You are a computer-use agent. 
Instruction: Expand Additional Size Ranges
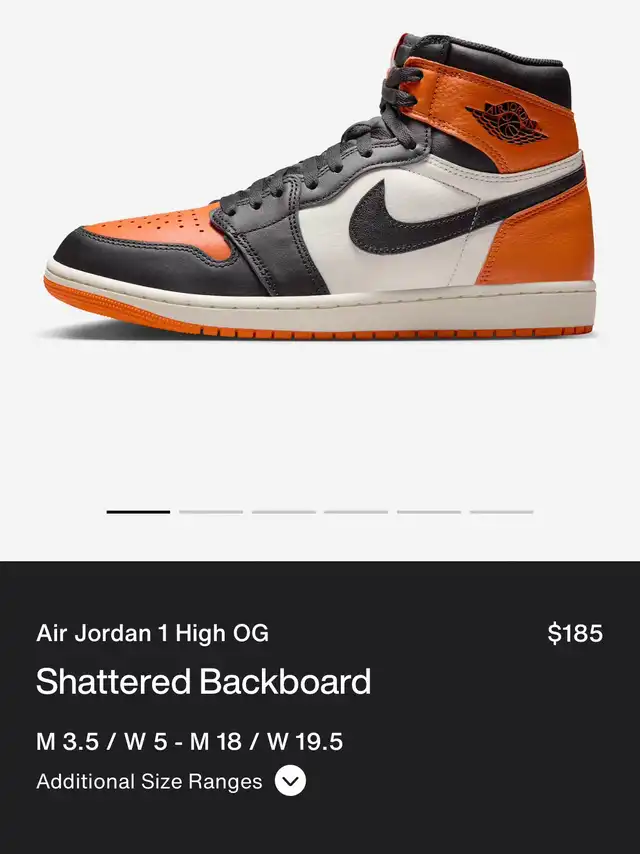[290, 781]
